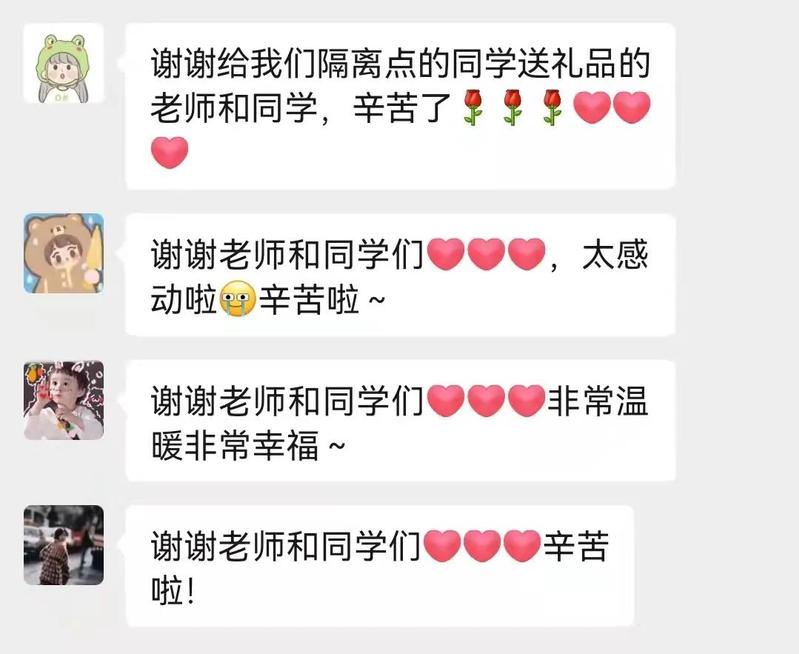View profile of the bunny-ears child avatar
Image resolution: width=799 pixels, height=654 pixels.
point(63,400)
